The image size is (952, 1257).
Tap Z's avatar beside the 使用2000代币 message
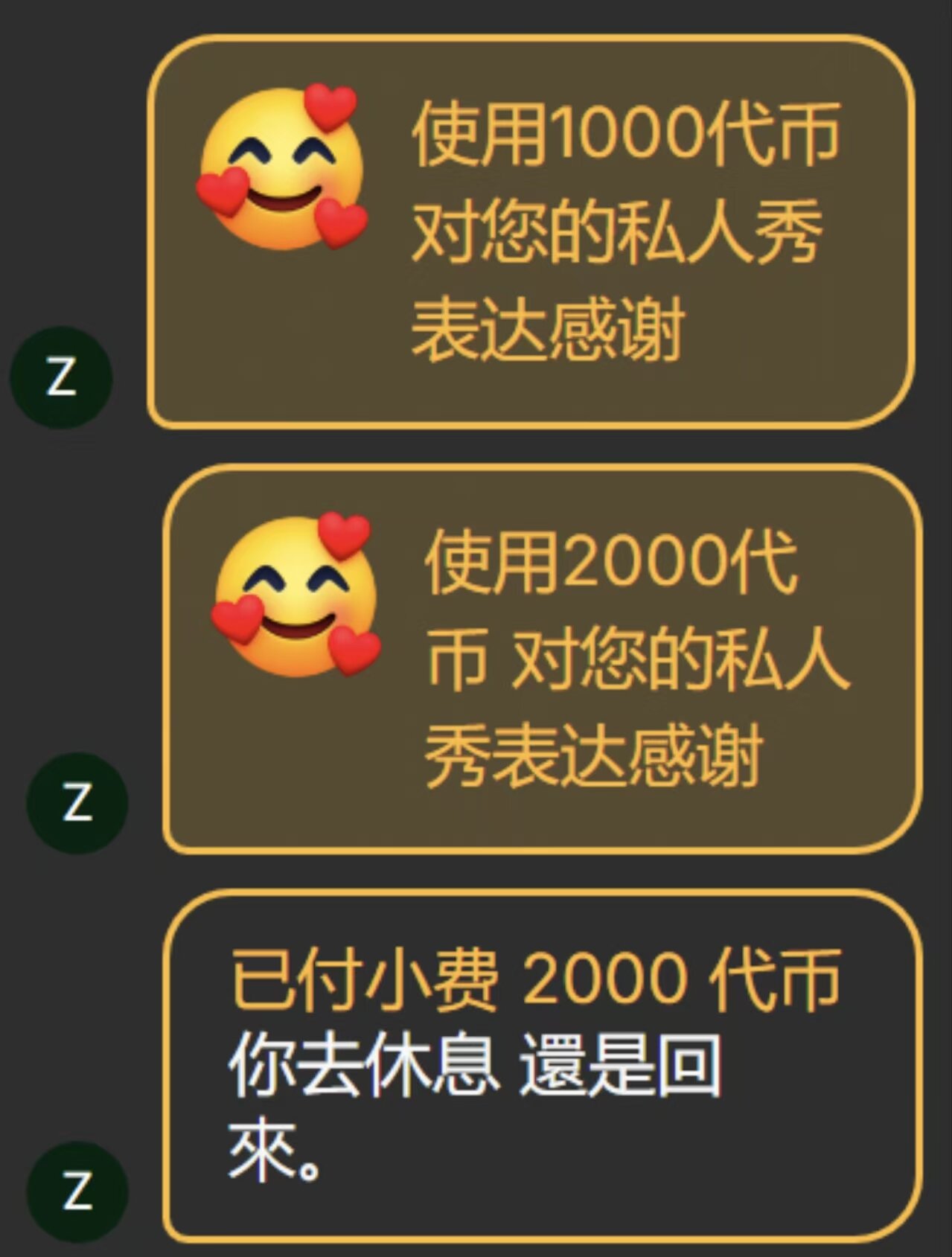(77, 803)
